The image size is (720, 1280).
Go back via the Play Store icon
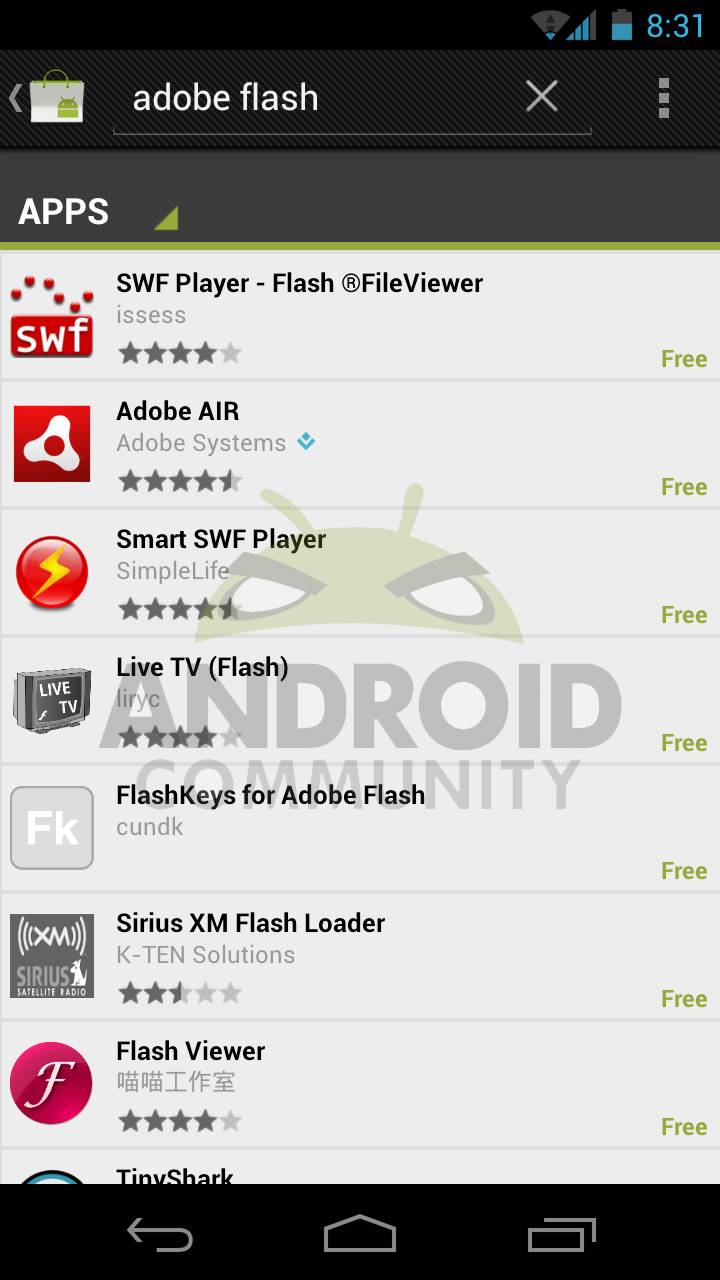click(x=48, y=98)
